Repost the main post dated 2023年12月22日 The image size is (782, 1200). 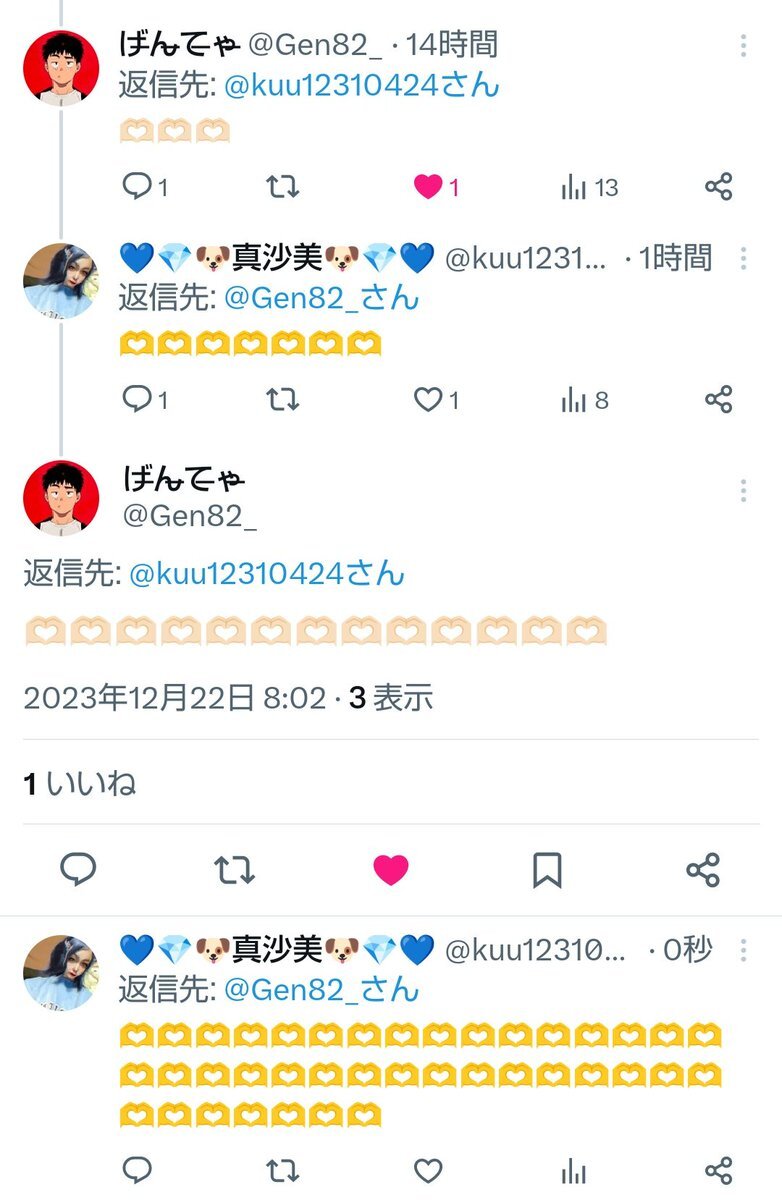[234, 870]
